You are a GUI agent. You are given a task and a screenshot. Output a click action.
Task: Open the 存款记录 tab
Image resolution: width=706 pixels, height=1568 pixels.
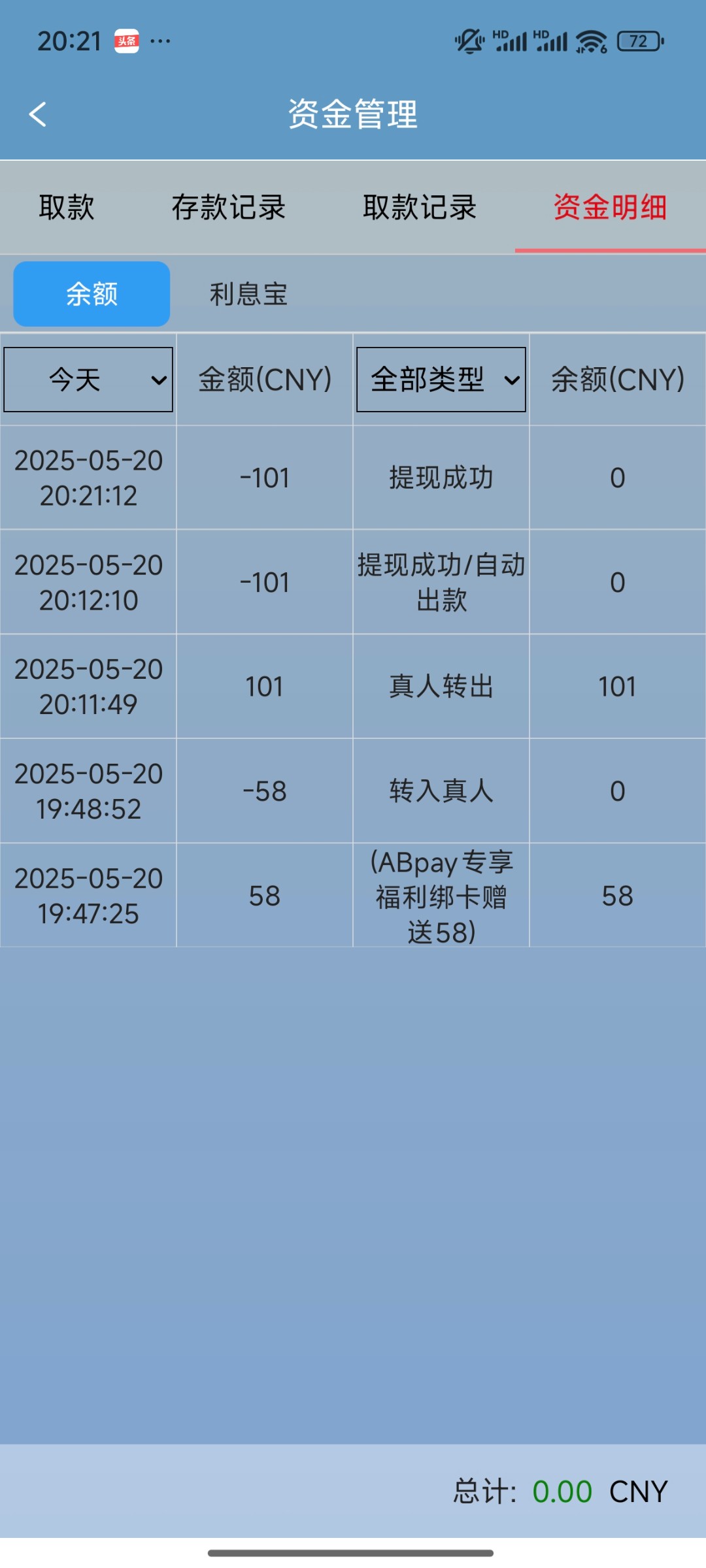click(229, 207)
